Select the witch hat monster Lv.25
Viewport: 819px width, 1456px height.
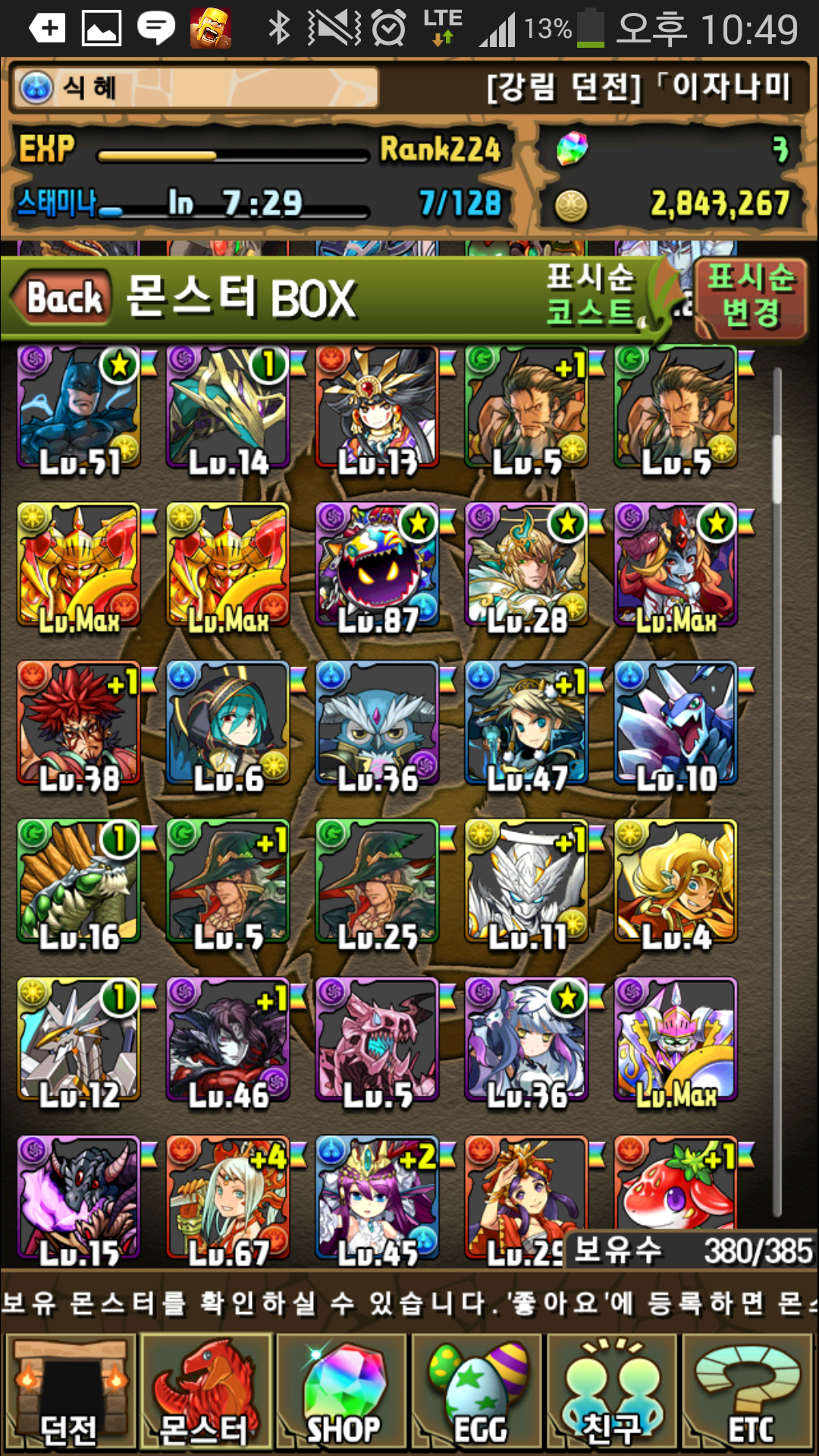coord(377,881)
